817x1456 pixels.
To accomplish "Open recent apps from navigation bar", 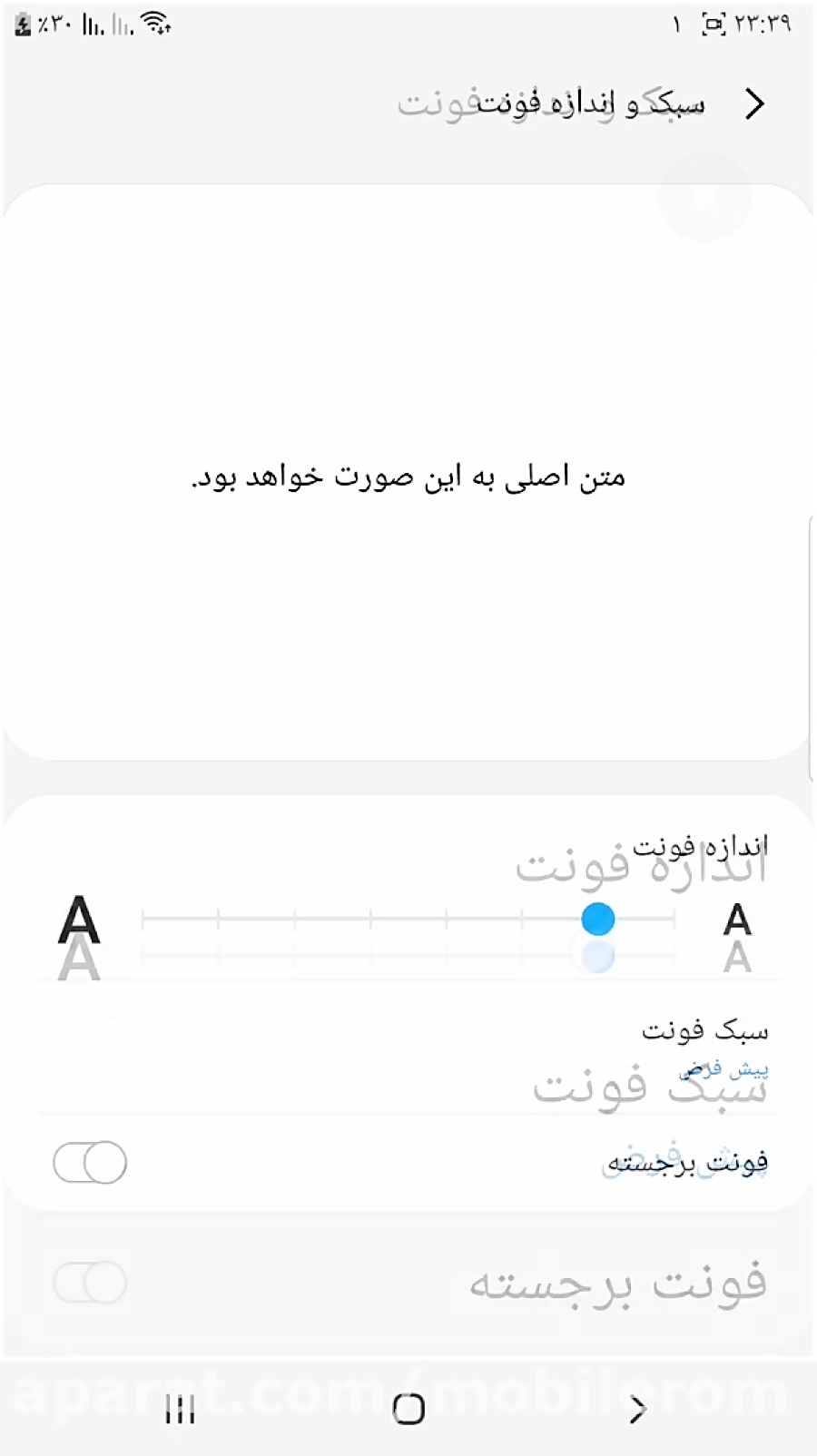I will click(180, 1410).
